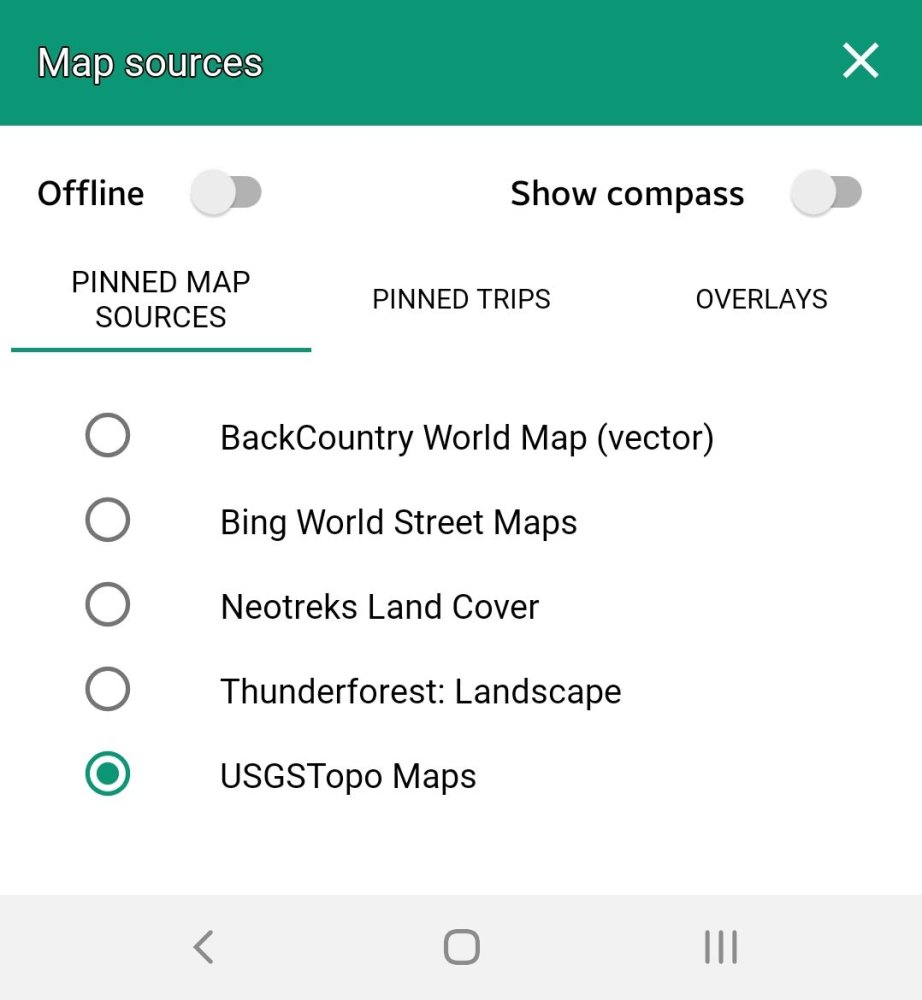Select BackCountry World Map (vector)
The image size is (922, 1000).
[107, 435]
